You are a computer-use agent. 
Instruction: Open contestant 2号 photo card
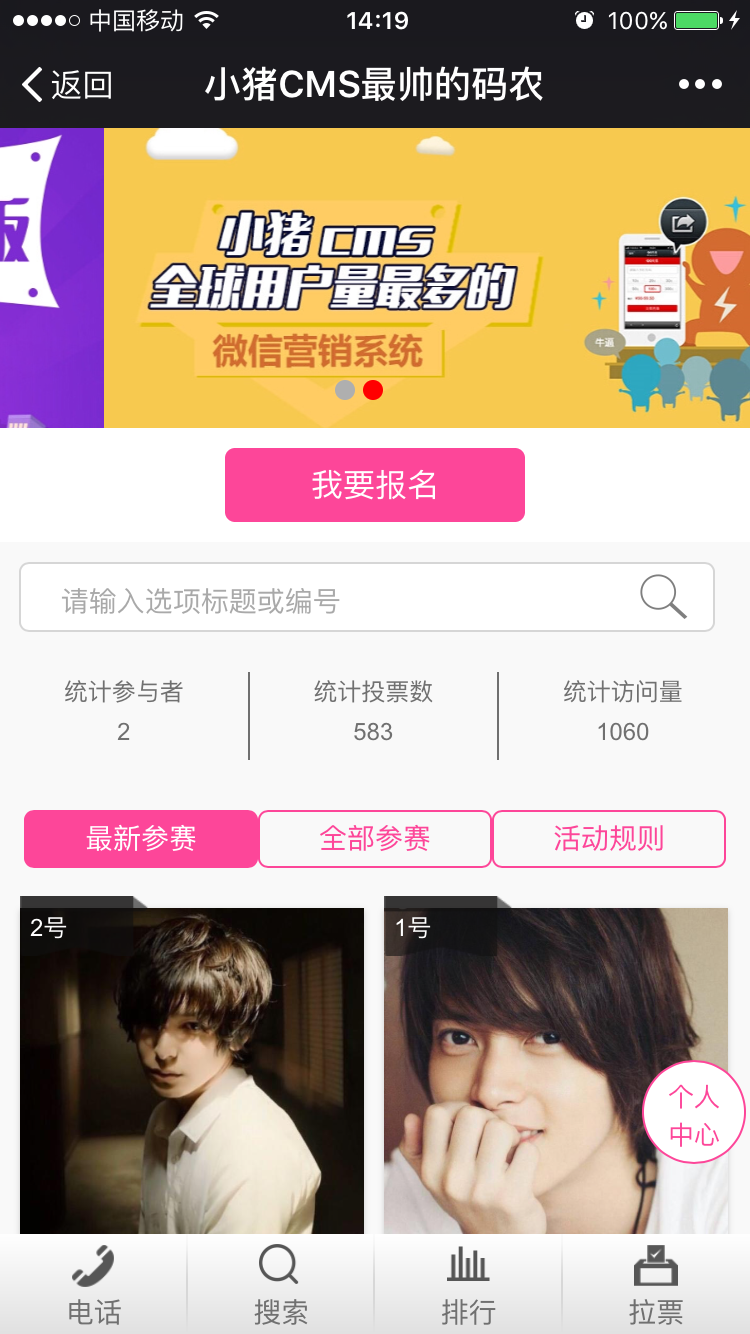pos(192,1070)
